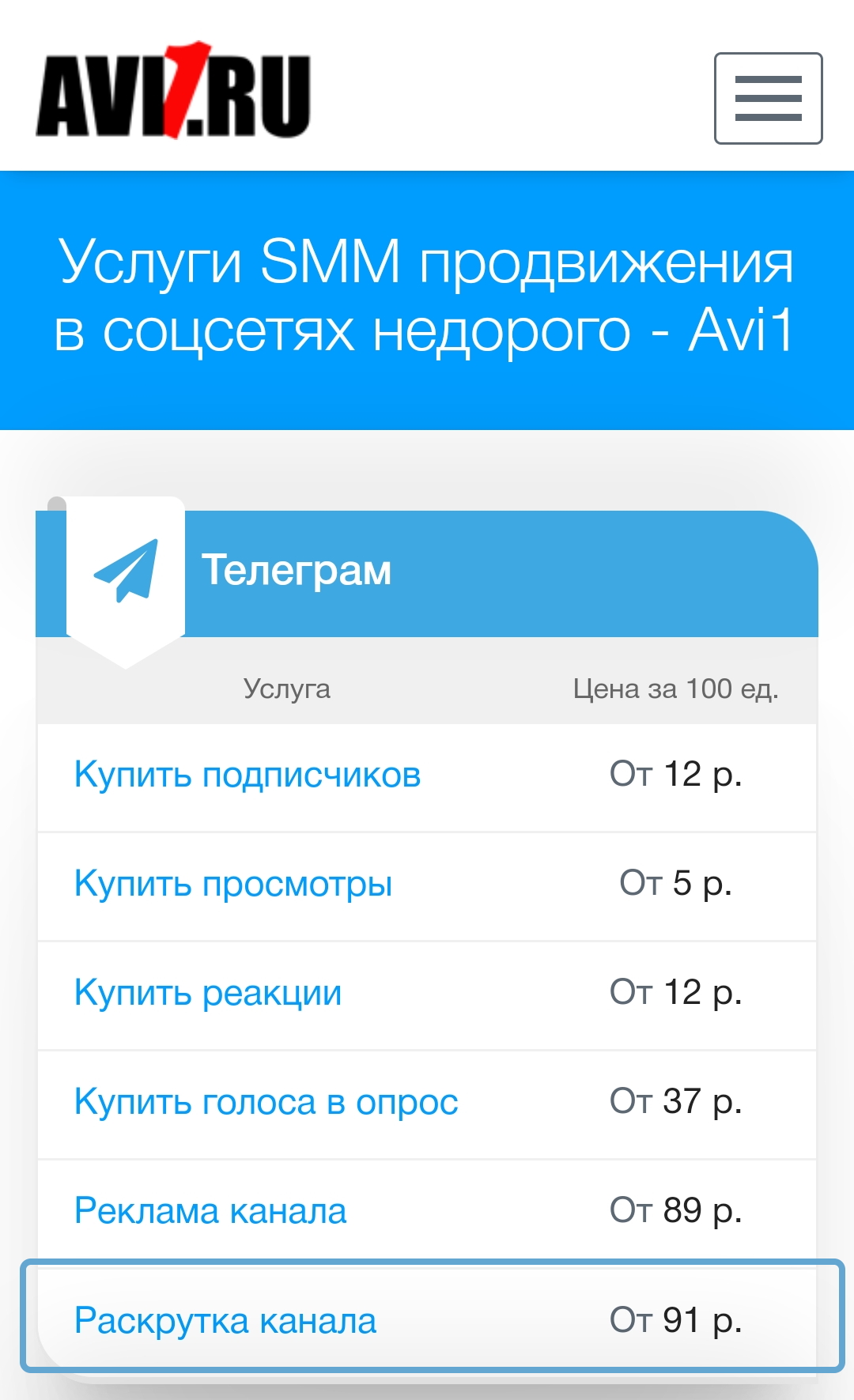Open the Купить просмотры link
The image size is (854, 1400).
point(233,884)
